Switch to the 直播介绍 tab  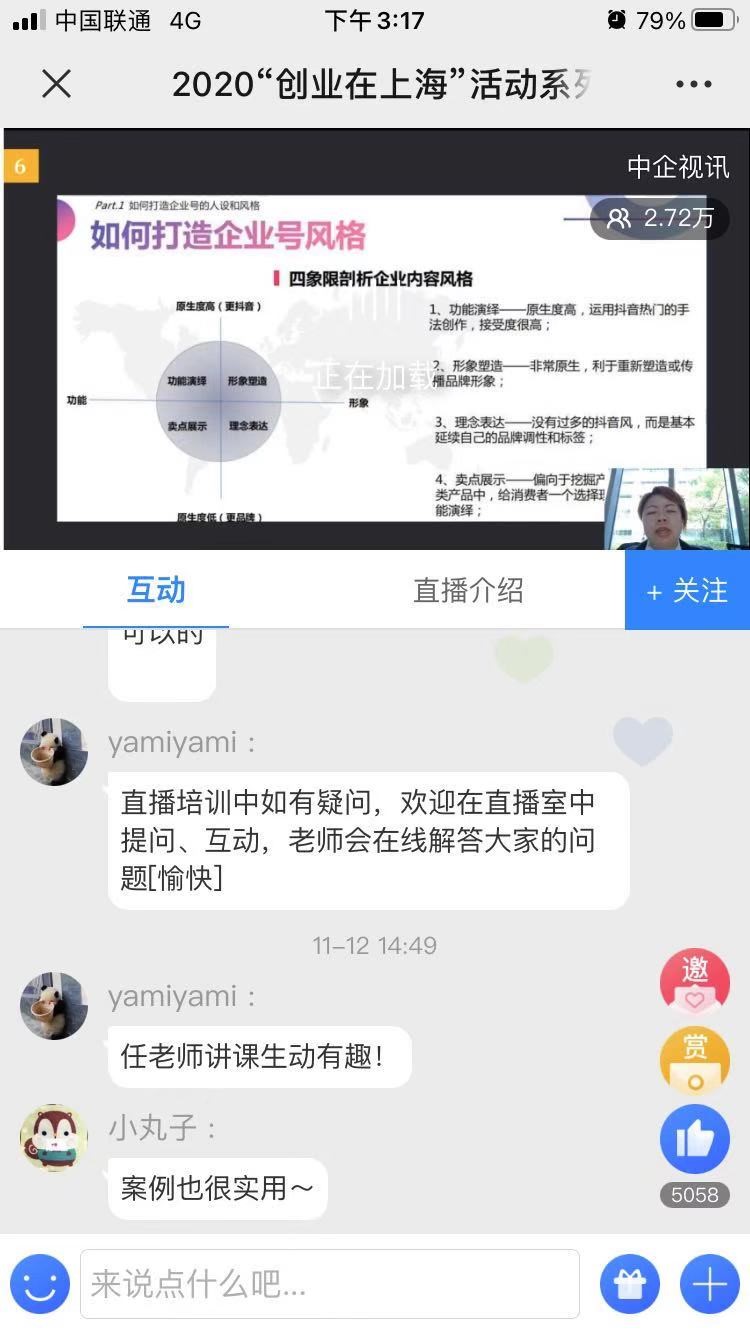click(x=468, y=590)
